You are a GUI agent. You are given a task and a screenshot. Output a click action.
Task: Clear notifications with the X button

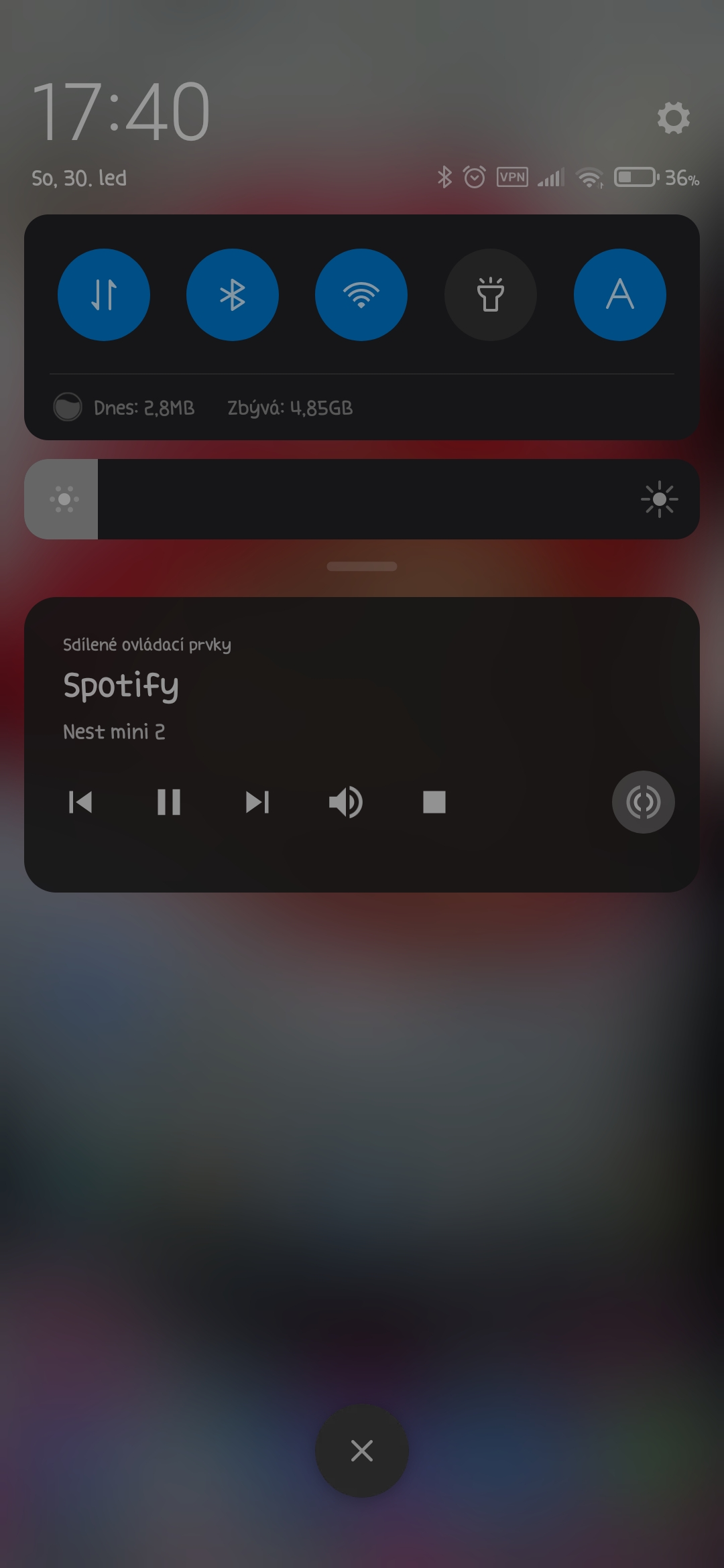tap(362, 1451)
